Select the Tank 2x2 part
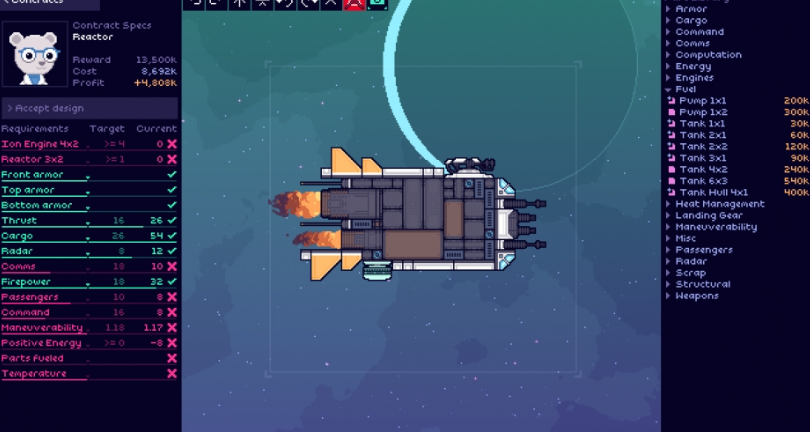 click(703, 147)
